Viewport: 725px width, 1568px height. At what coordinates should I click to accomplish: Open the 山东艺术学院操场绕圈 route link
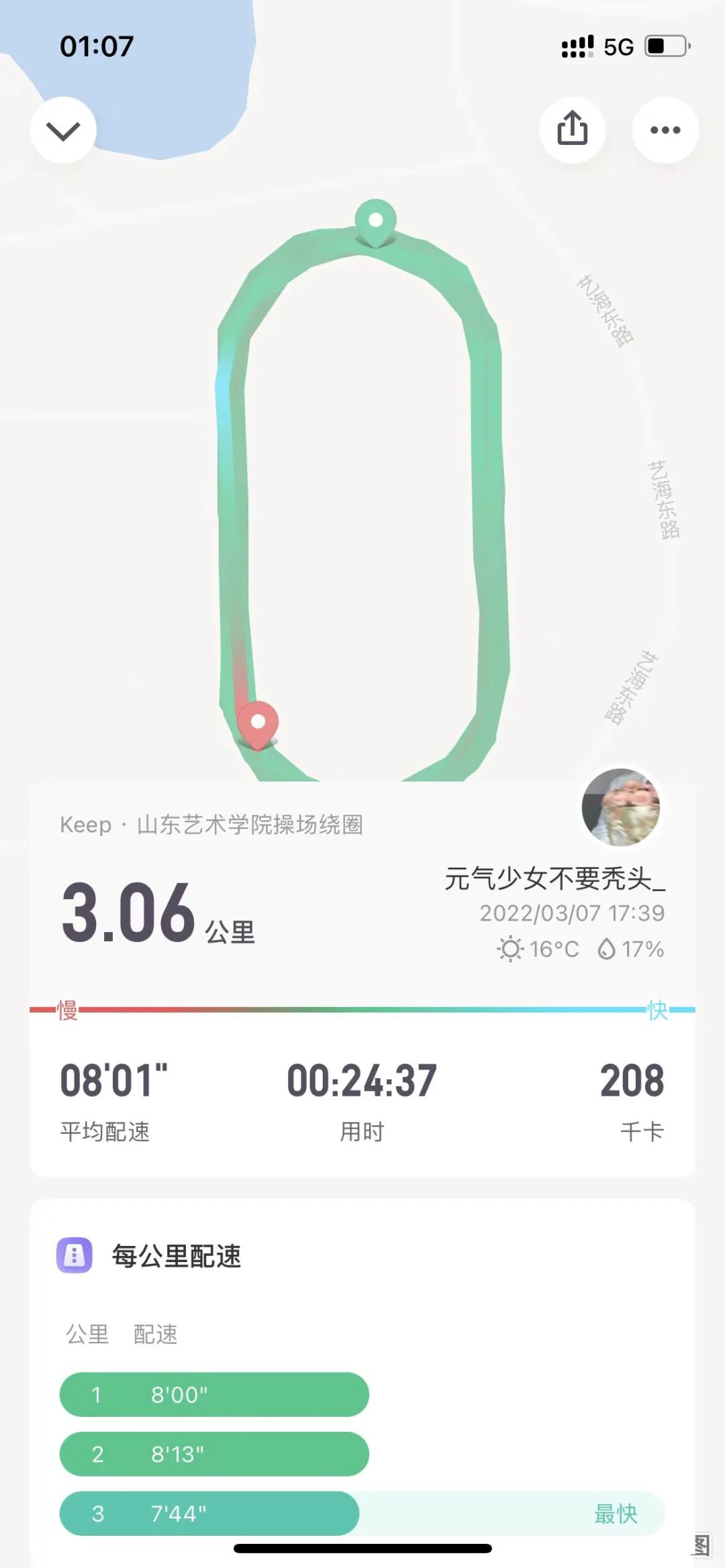pyautogui.click(x=249, y=825)
